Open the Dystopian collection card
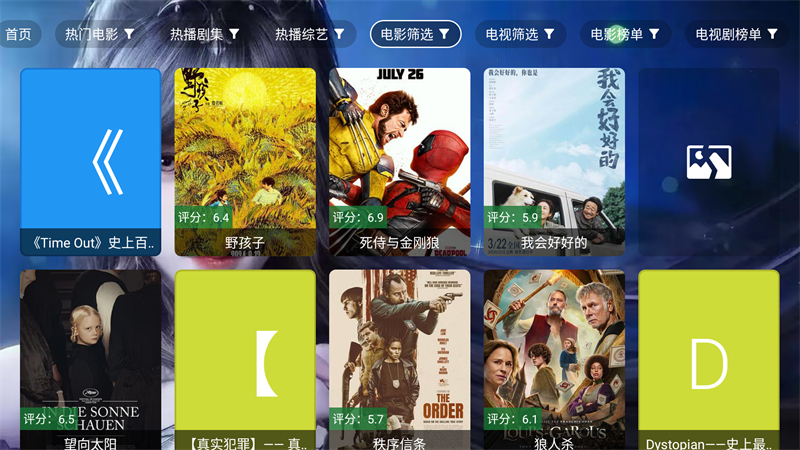Viewport: 800px width, 450px height. click(708, 360)
